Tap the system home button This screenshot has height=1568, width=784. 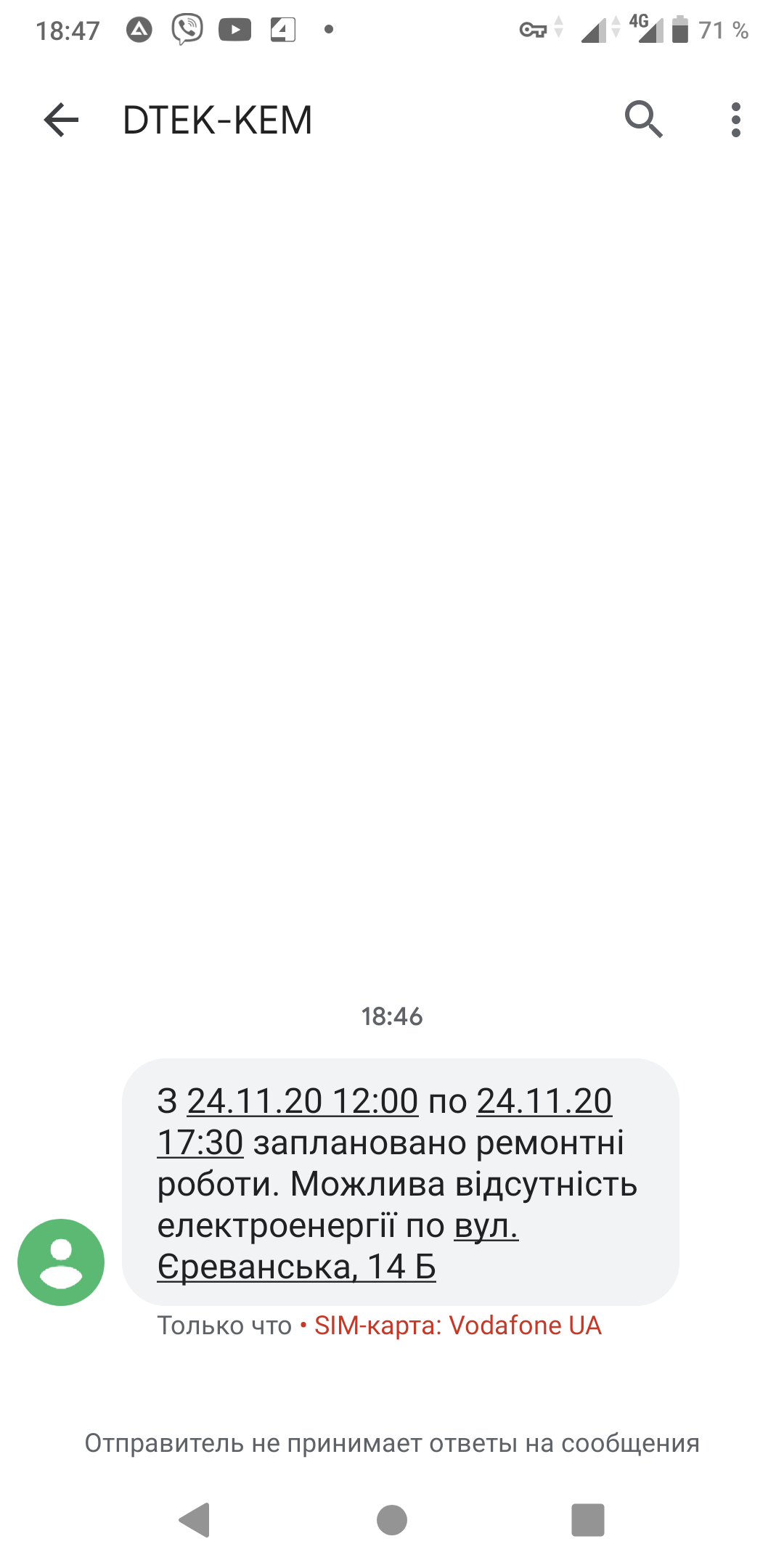(392, 1520)
